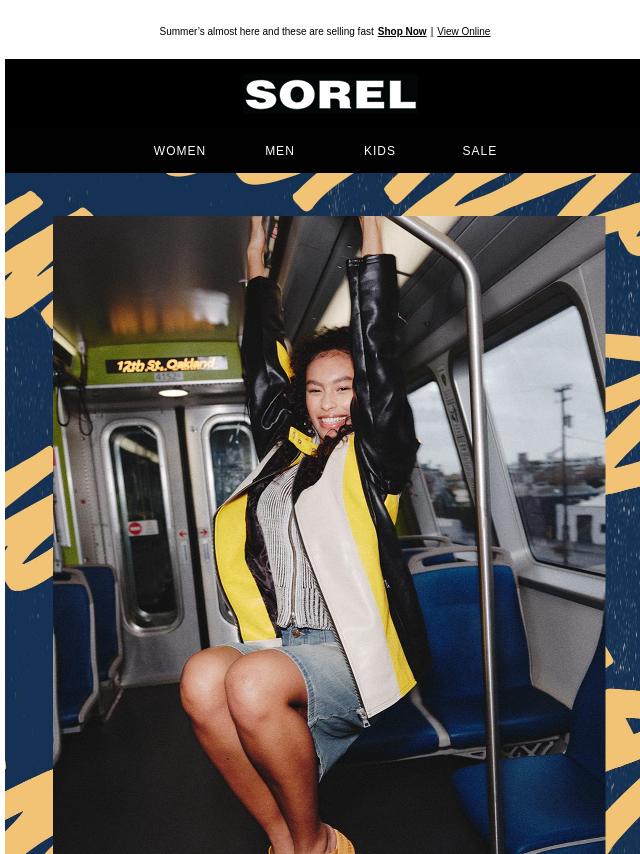Select the Men category
Image resolution: width=640 pixels, height=854 pixels.
[280, 151]
